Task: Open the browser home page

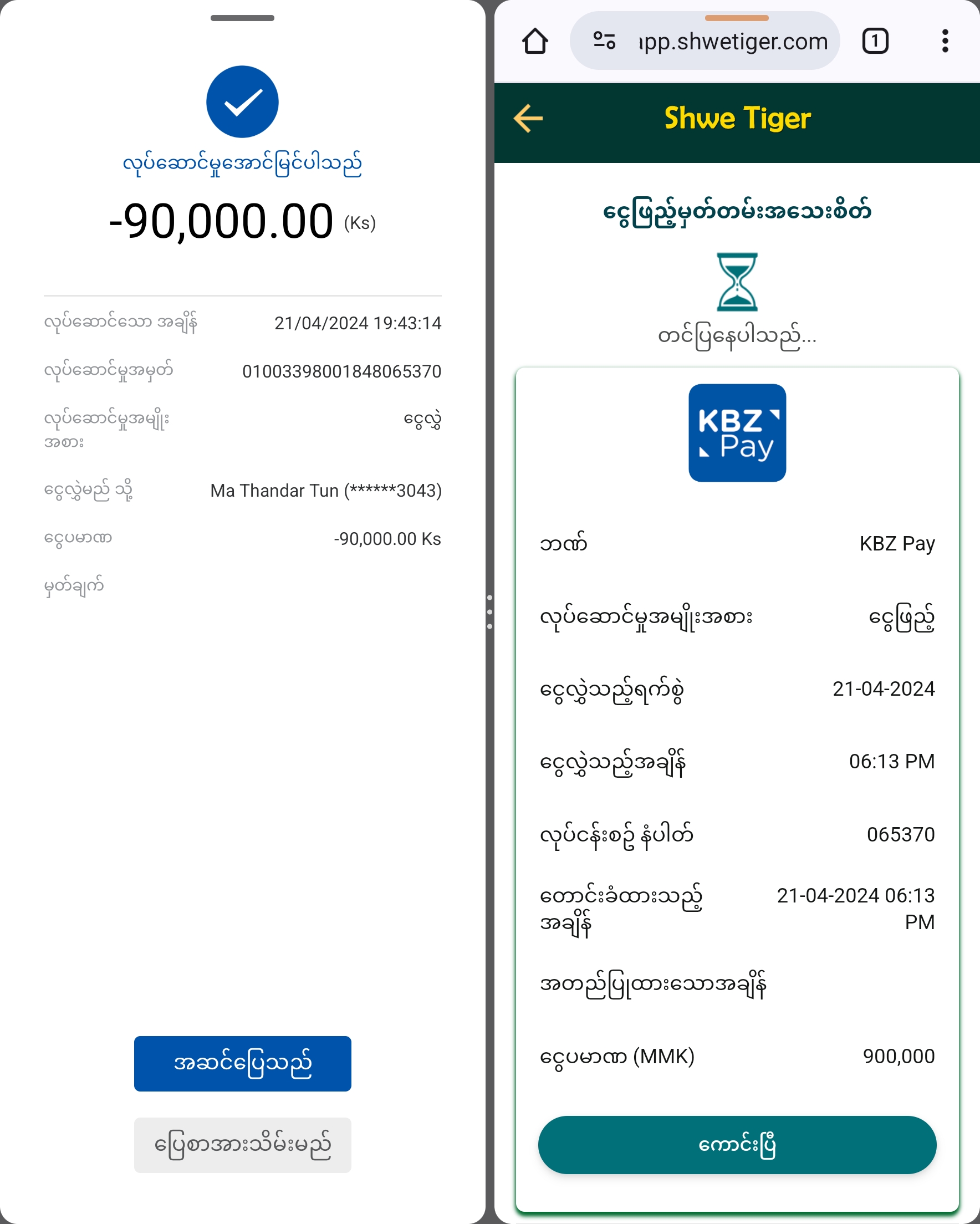Action: click(x=535, y=41)
